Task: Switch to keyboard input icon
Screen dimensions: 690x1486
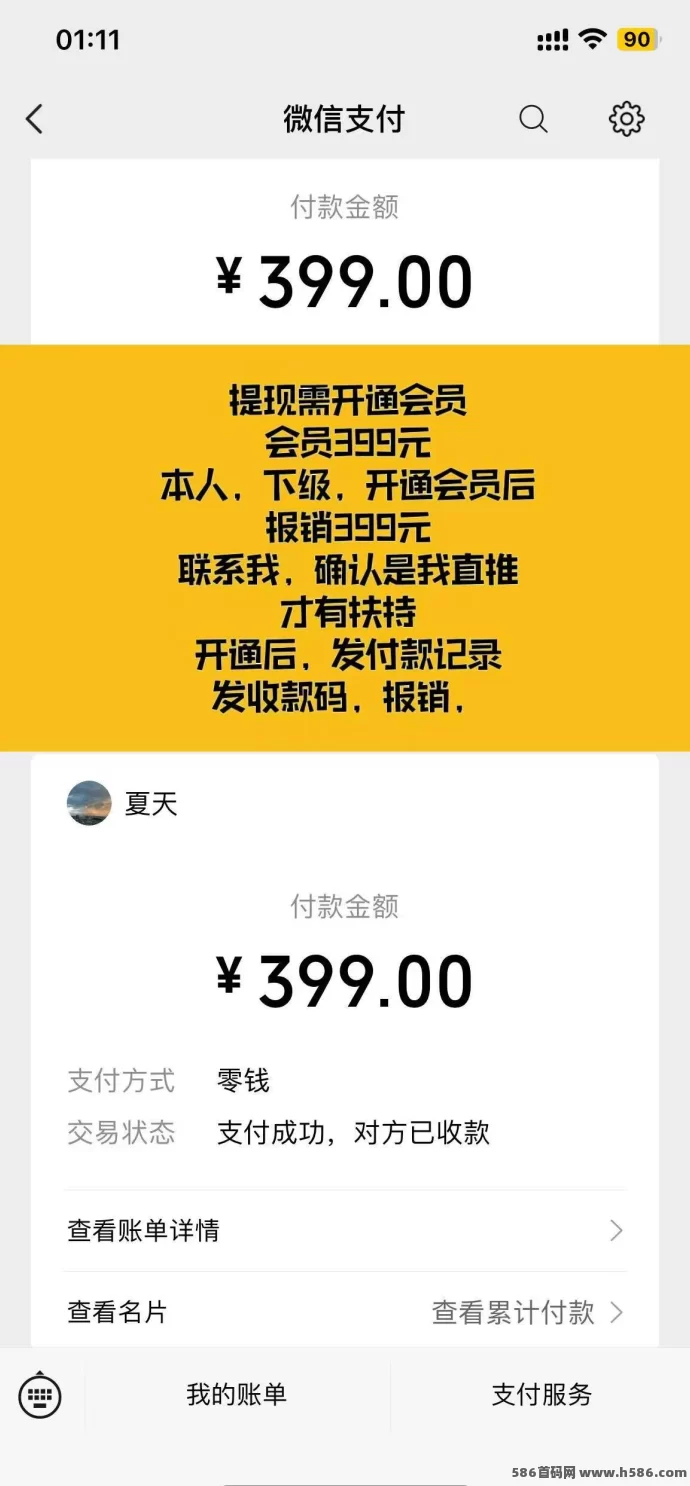Action: point(40,1395)
